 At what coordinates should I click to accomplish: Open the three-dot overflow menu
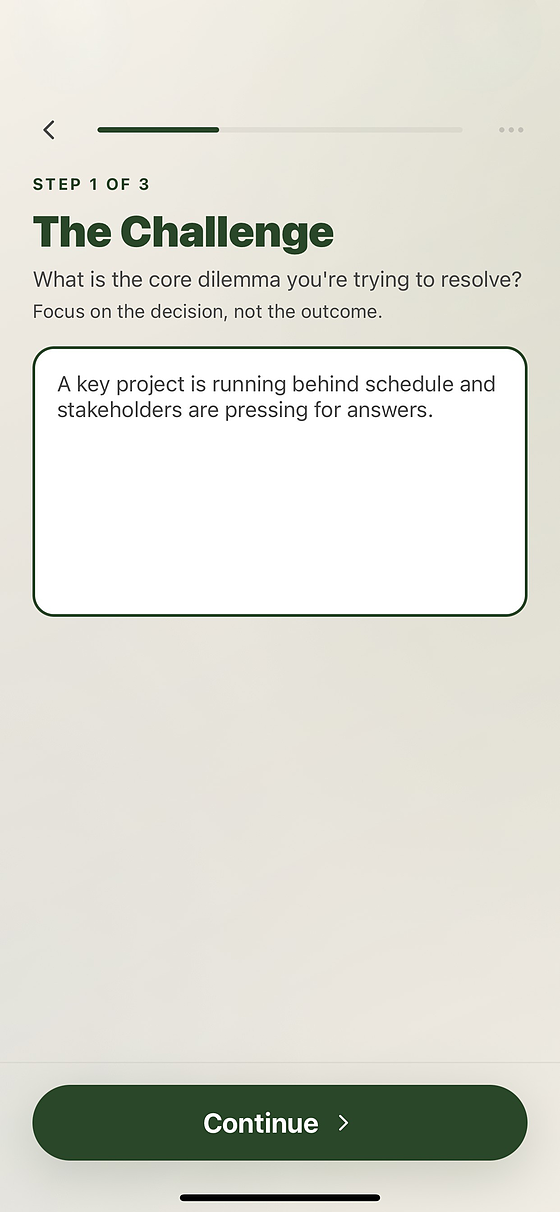(x=511, y=130)
